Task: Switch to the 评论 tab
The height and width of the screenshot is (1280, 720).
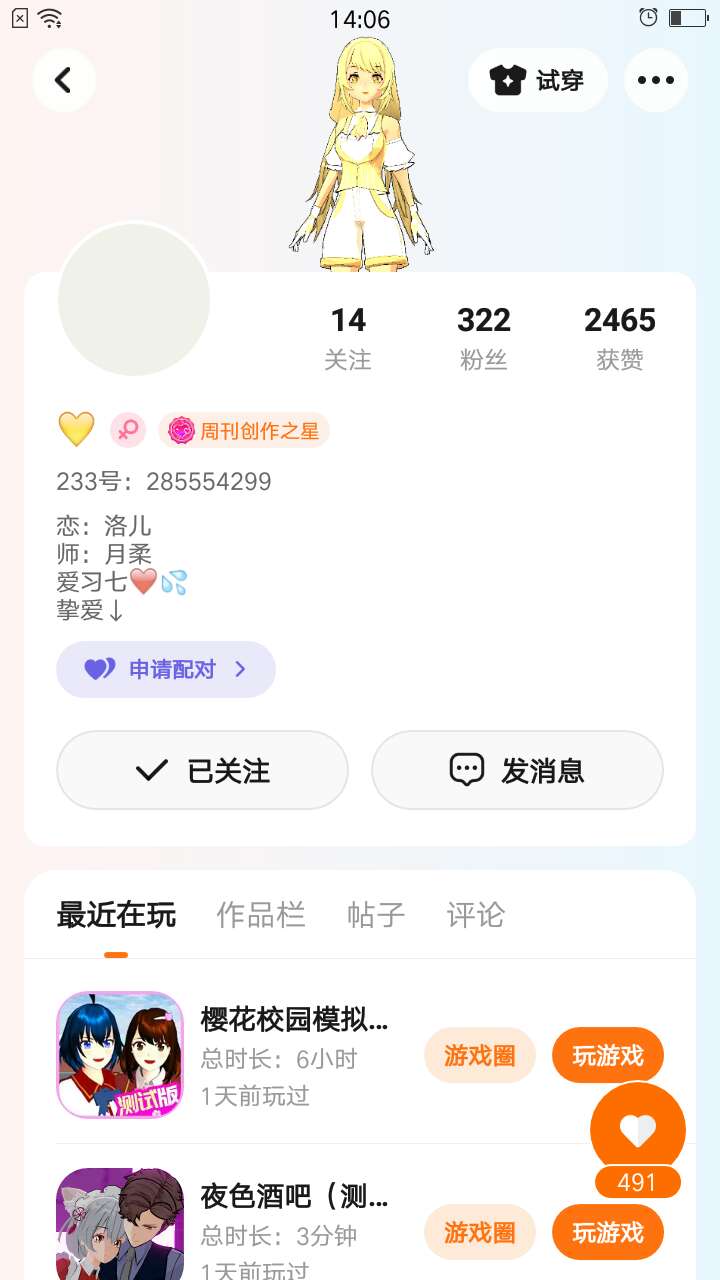Action: click(476, 915)
